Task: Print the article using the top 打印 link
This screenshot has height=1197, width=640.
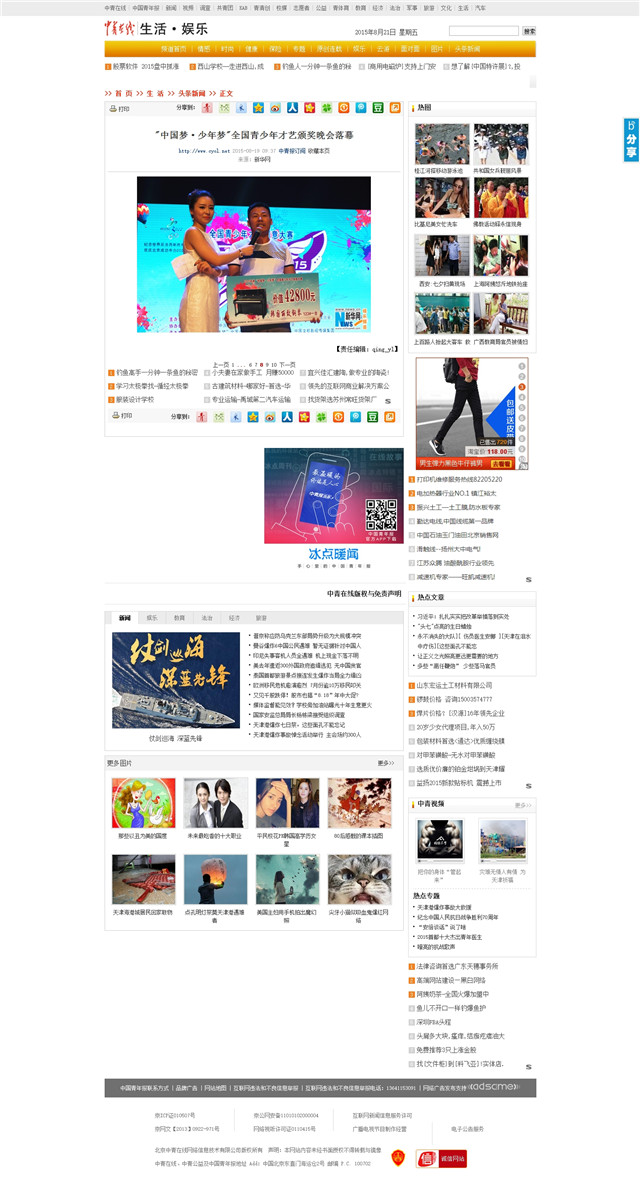Action: point(125,108)
